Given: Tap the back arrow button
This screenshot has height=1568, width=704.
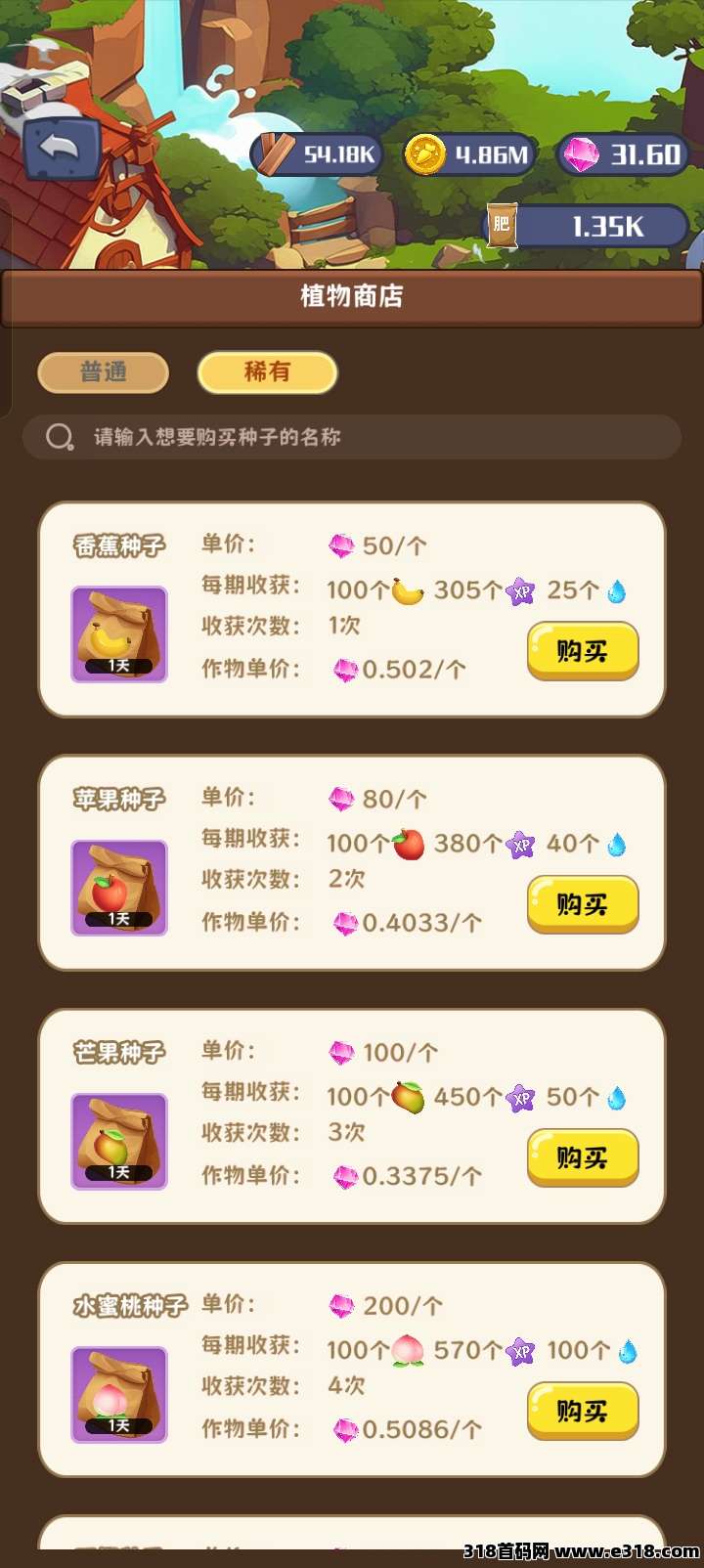Looking at the screenshot, I should pos(62,150).
